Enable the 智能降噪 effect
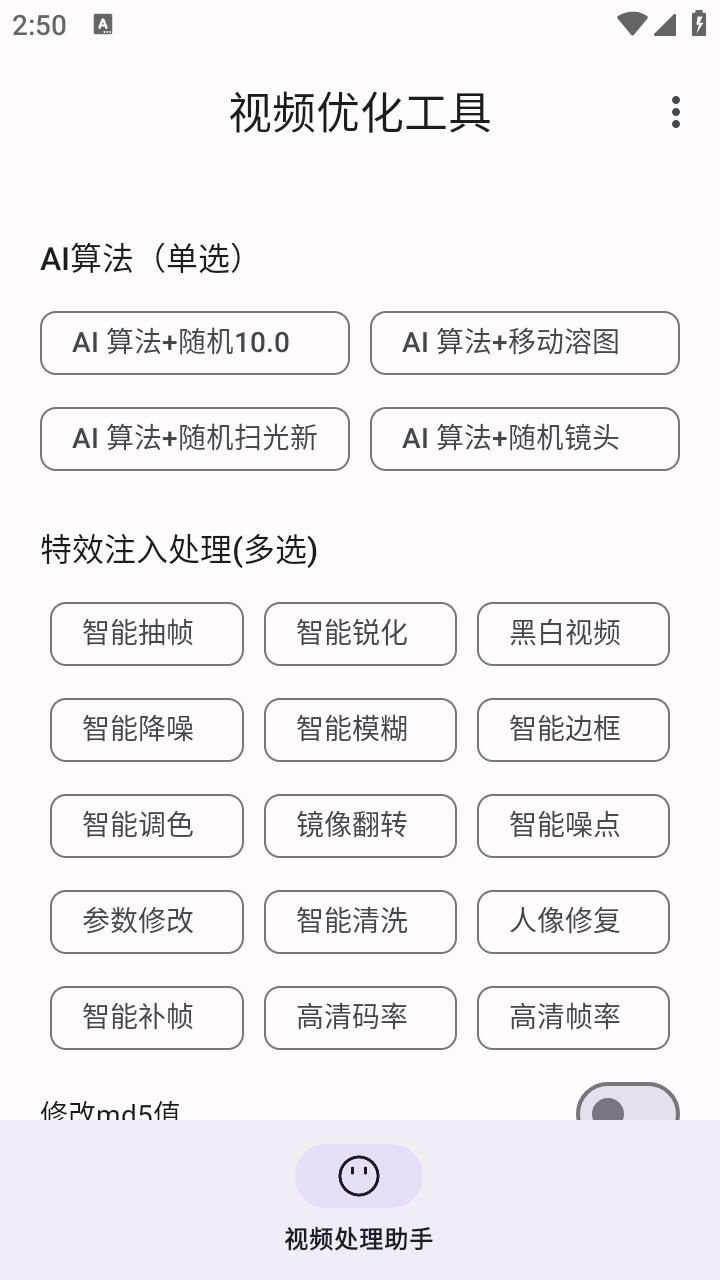720x1280 pixels. click(146, 730)
